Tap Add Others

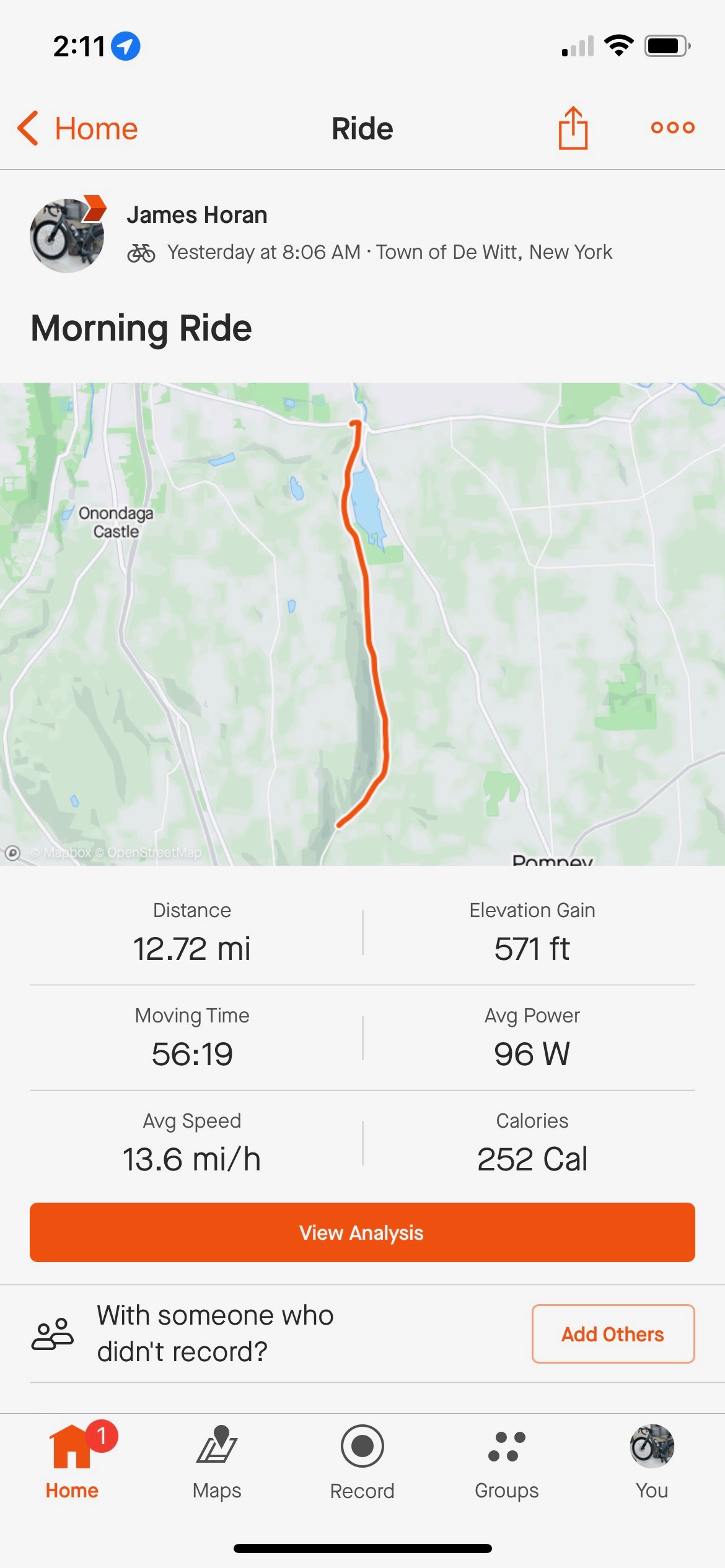pyautogui.click(x=613, y=1334)
